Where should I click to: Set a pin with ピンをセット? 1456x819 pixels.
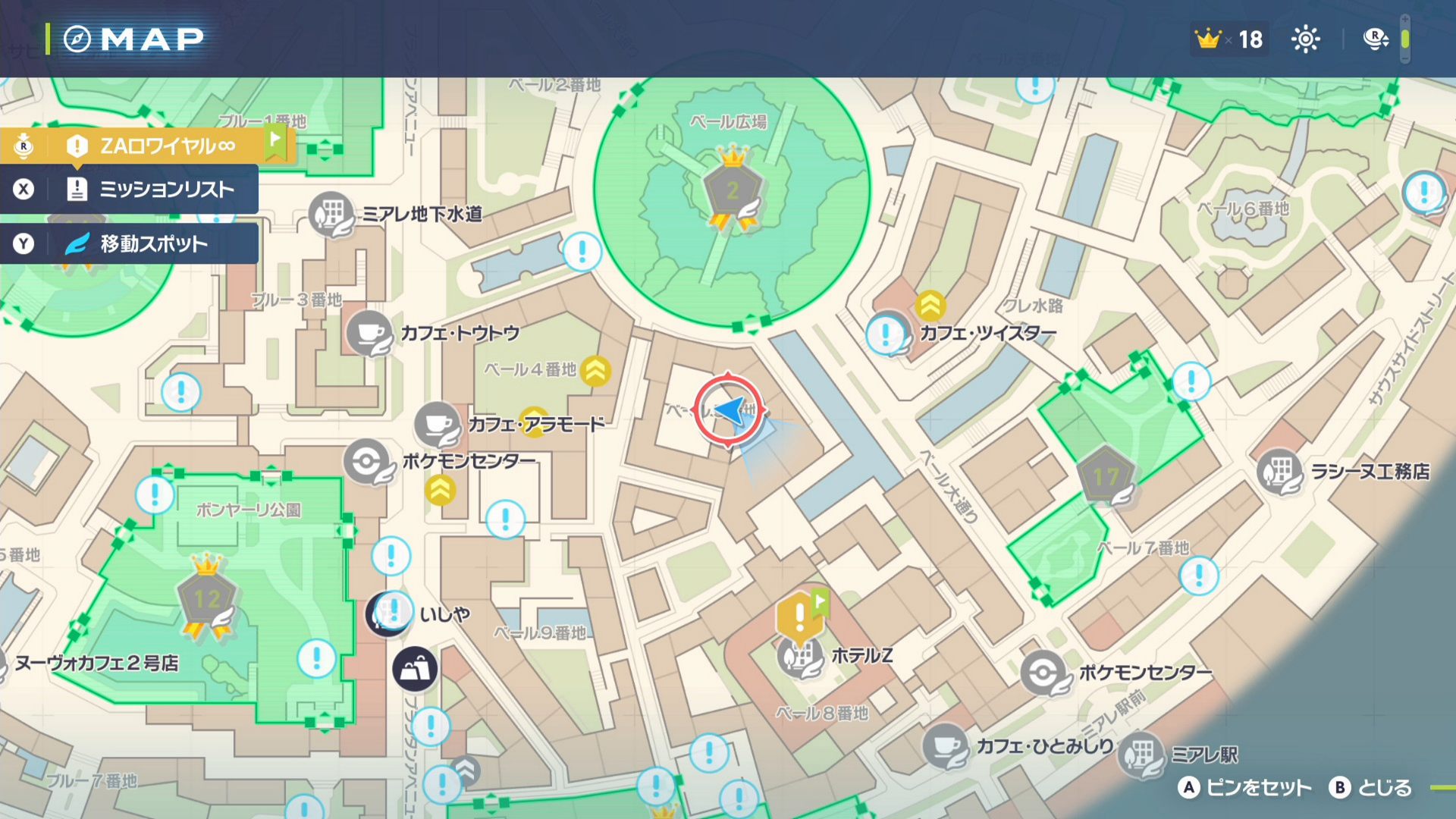click(1245, 788)
